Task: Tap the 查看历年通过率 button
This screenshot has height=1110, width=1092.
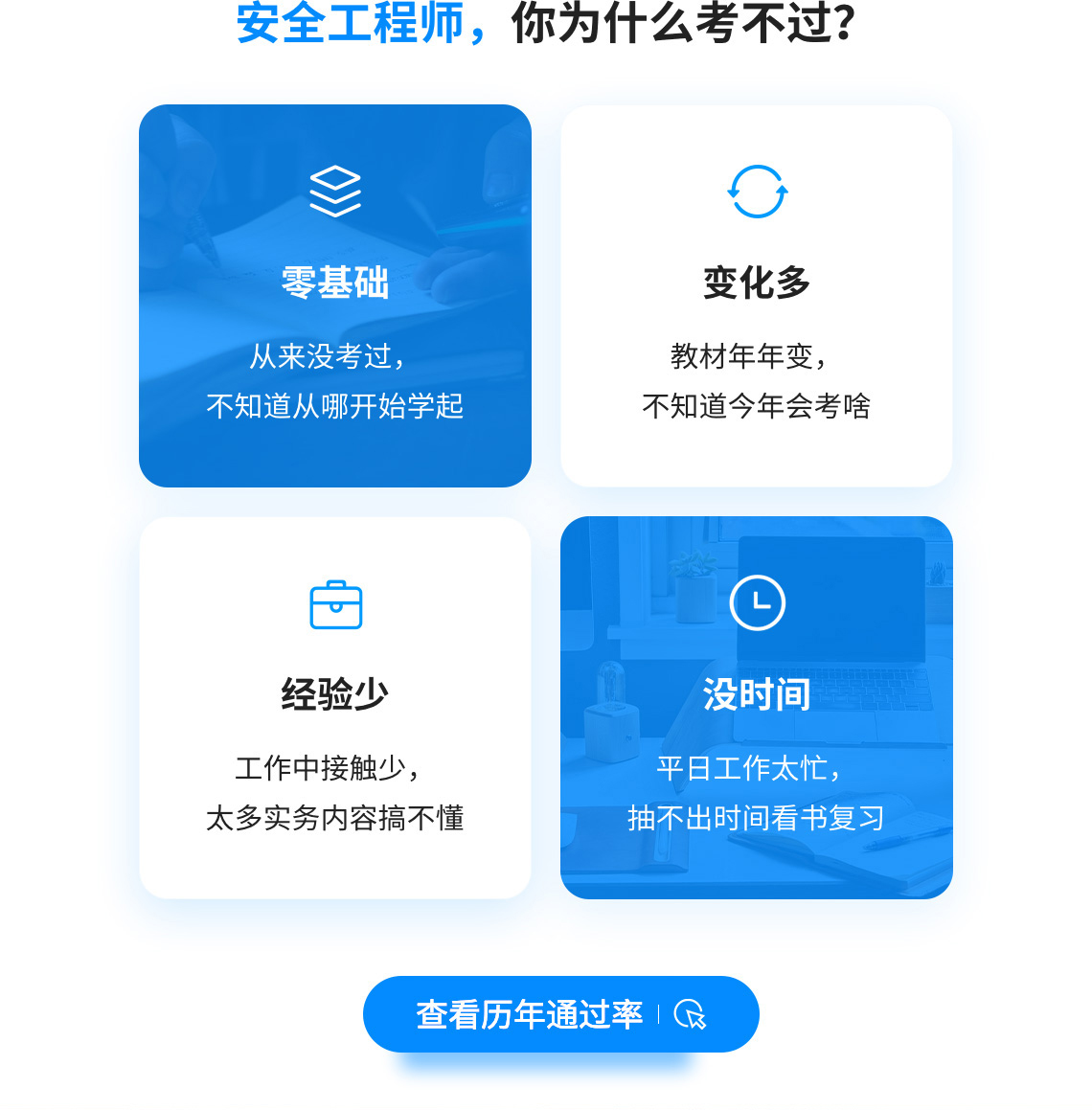Action: pos(560,1014)
